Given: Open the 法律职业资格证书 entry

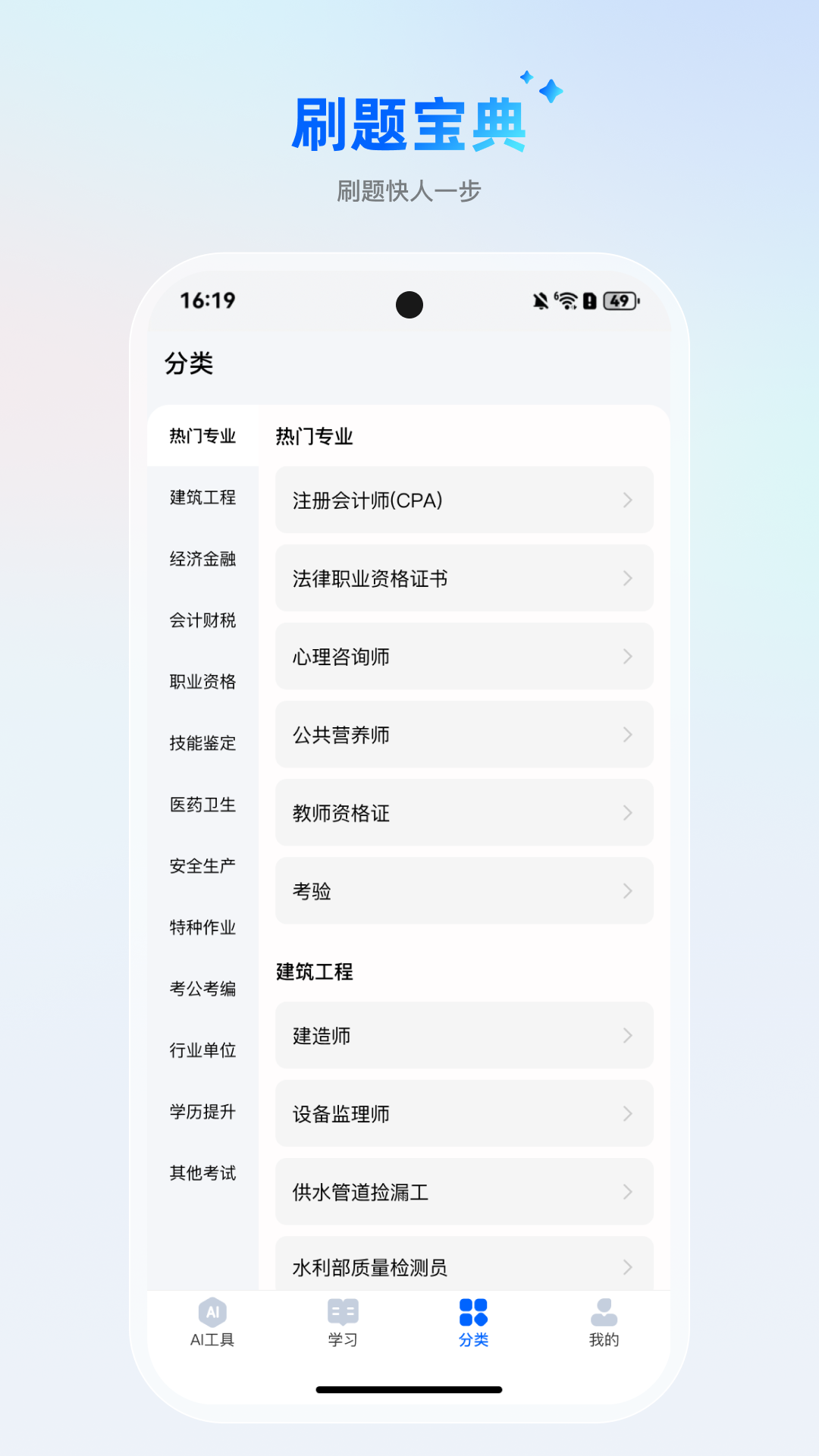Looking at the screenshot, I should (x=464, y=579).
